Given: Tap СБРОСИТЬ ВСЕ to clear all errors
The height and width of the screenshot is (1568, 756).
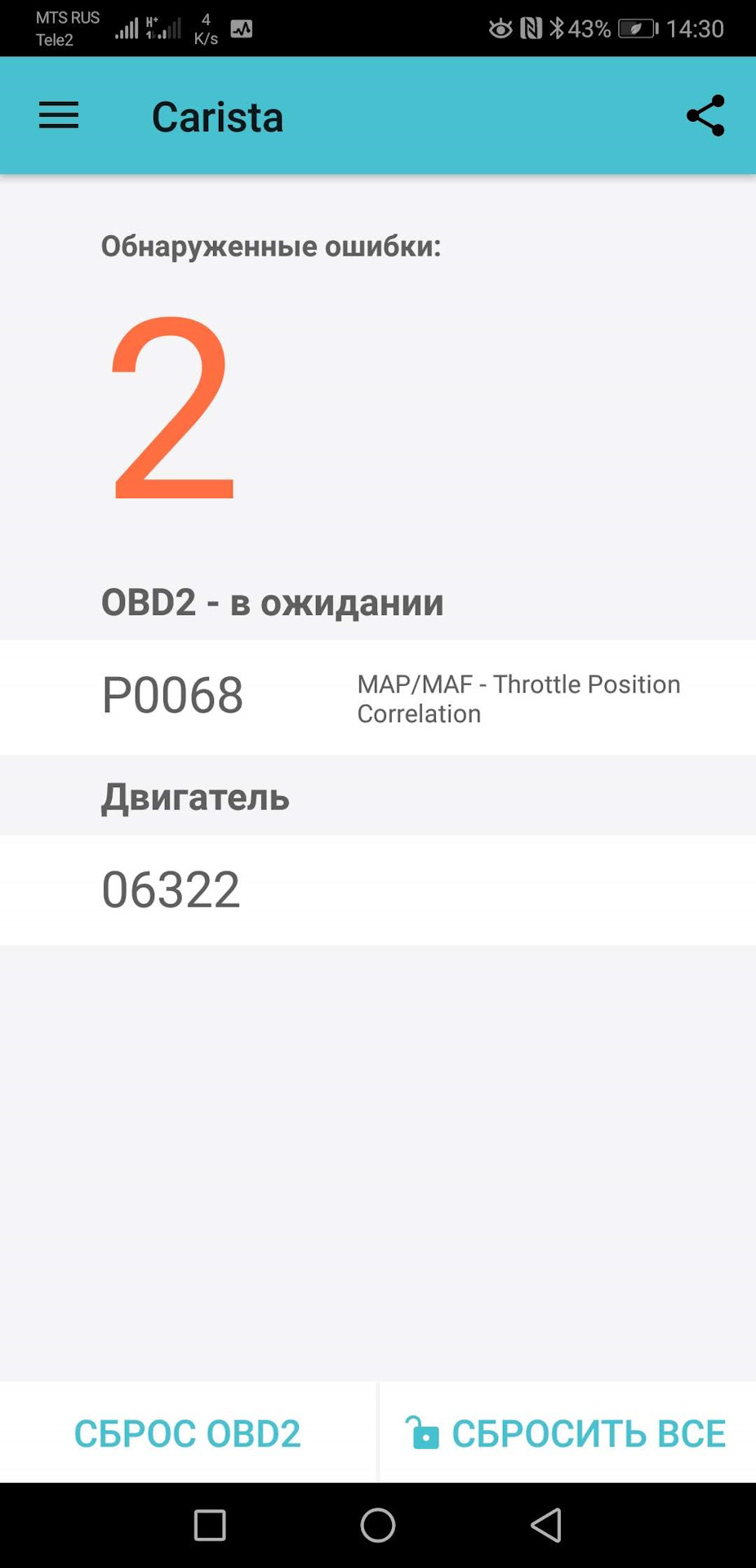Looking at the screenshot, I should pos(567,1433).
